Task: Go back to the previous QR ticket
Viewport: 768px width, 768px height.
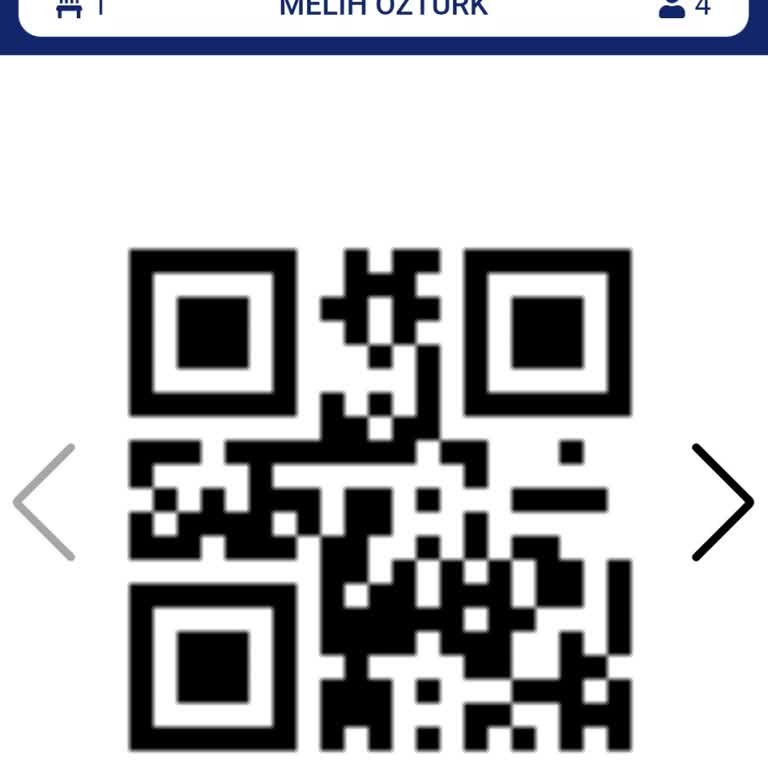Action: pos(45,502)
